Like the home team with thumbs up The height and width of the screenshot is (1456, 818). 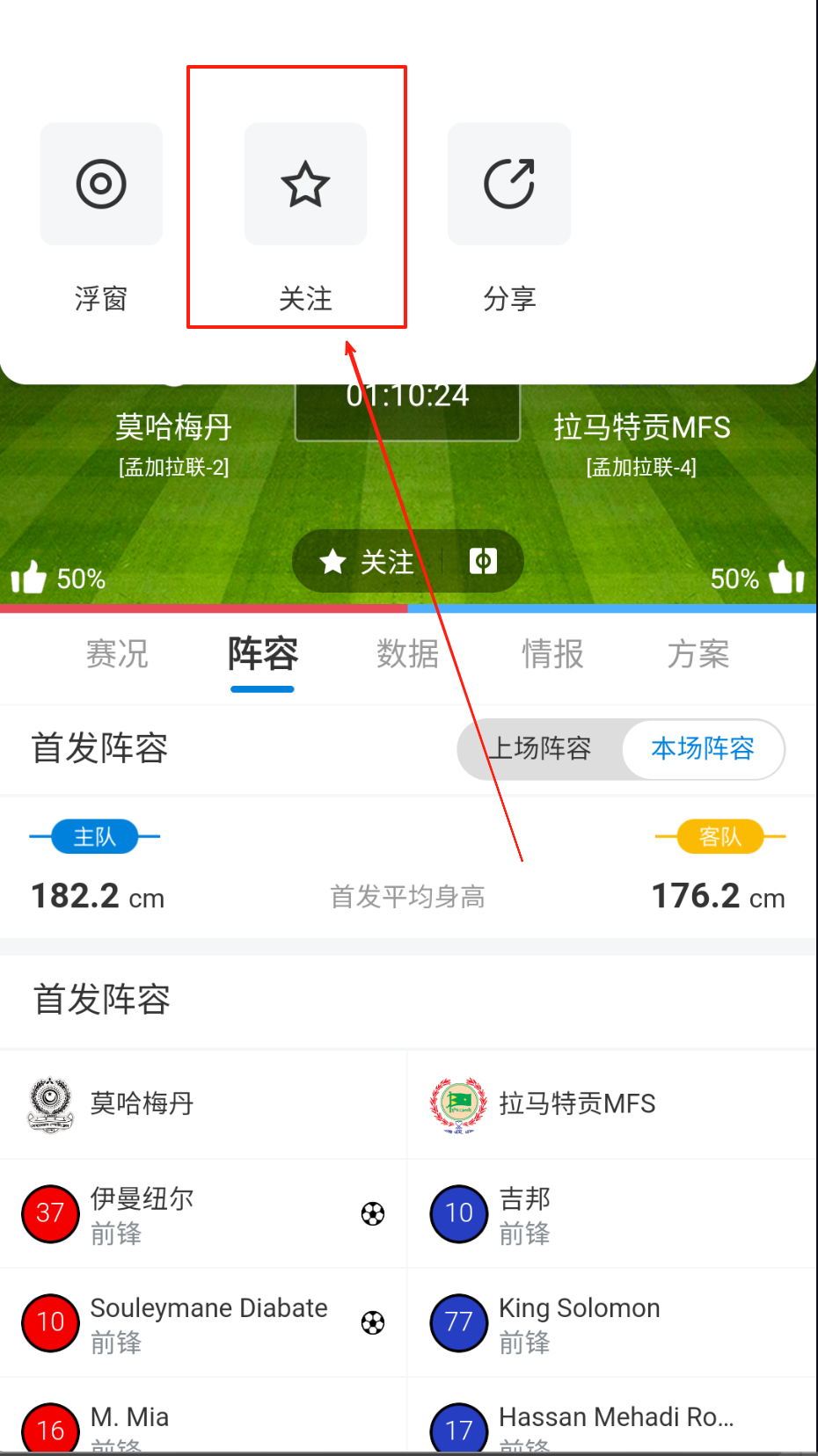point(29,578)
